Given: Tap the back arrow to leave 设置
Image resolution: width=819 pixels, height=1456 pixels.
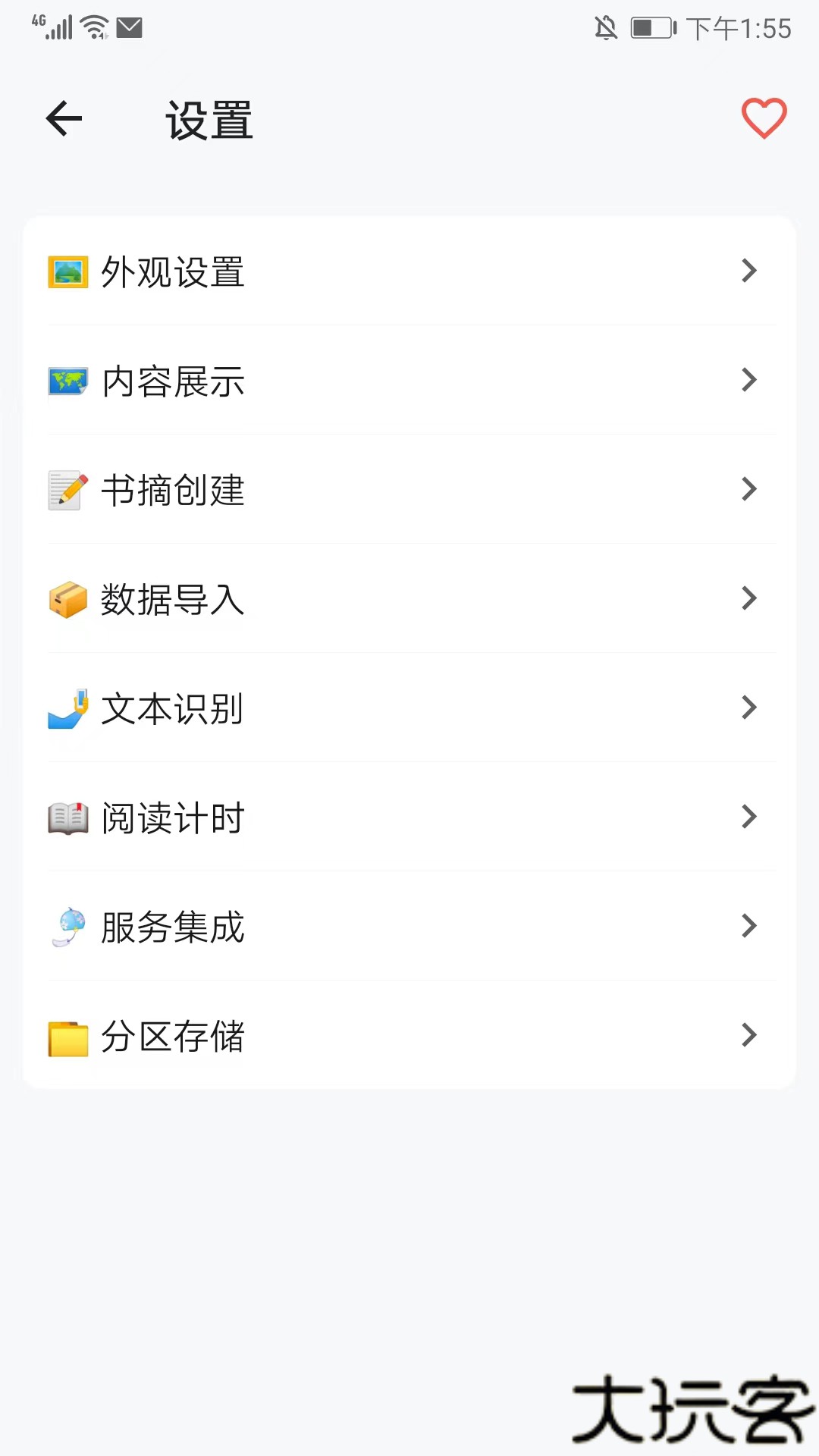Looking at the screenshot, I should (x=64, y=118).
